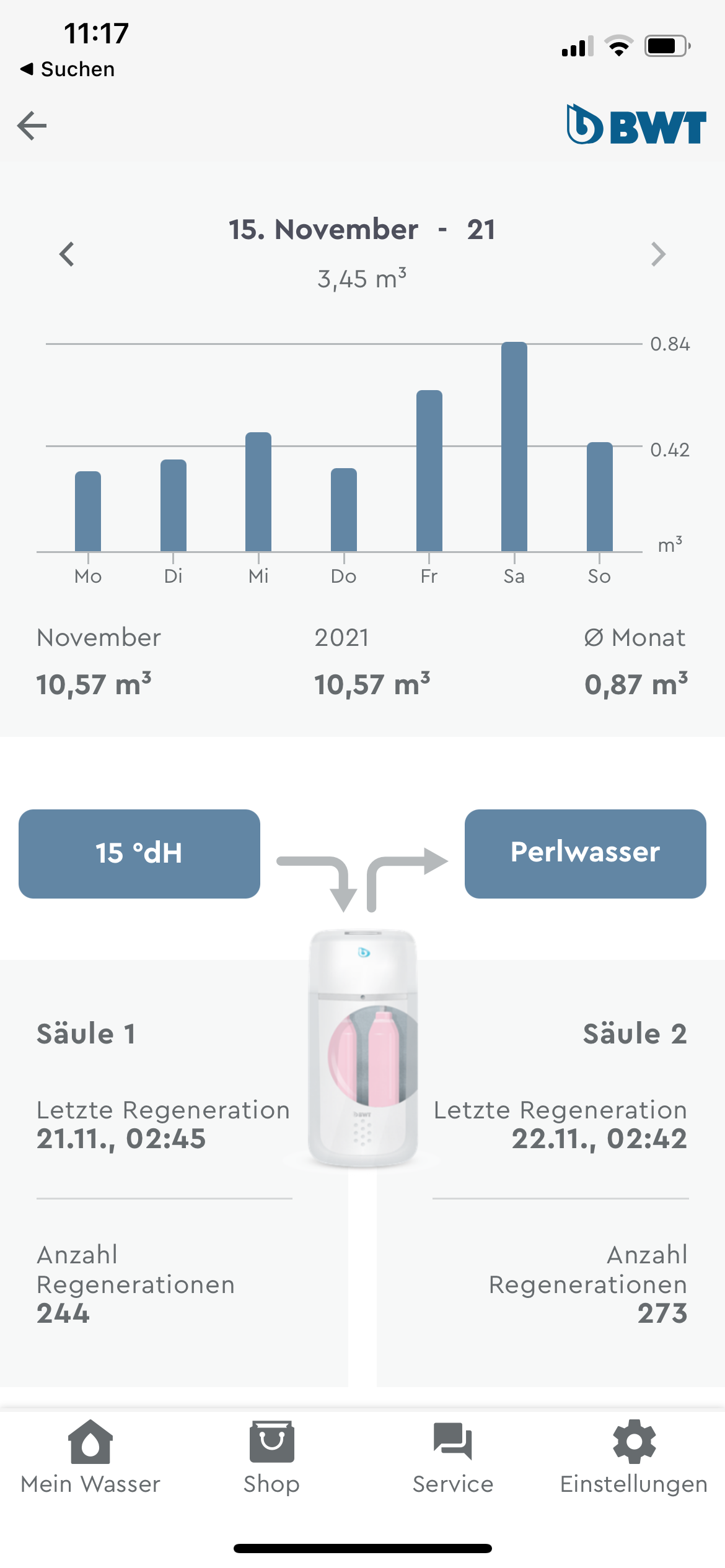Tap the 15 °dH hardness button
Screen dimensions: 725x1568
[x=139, y=853]
